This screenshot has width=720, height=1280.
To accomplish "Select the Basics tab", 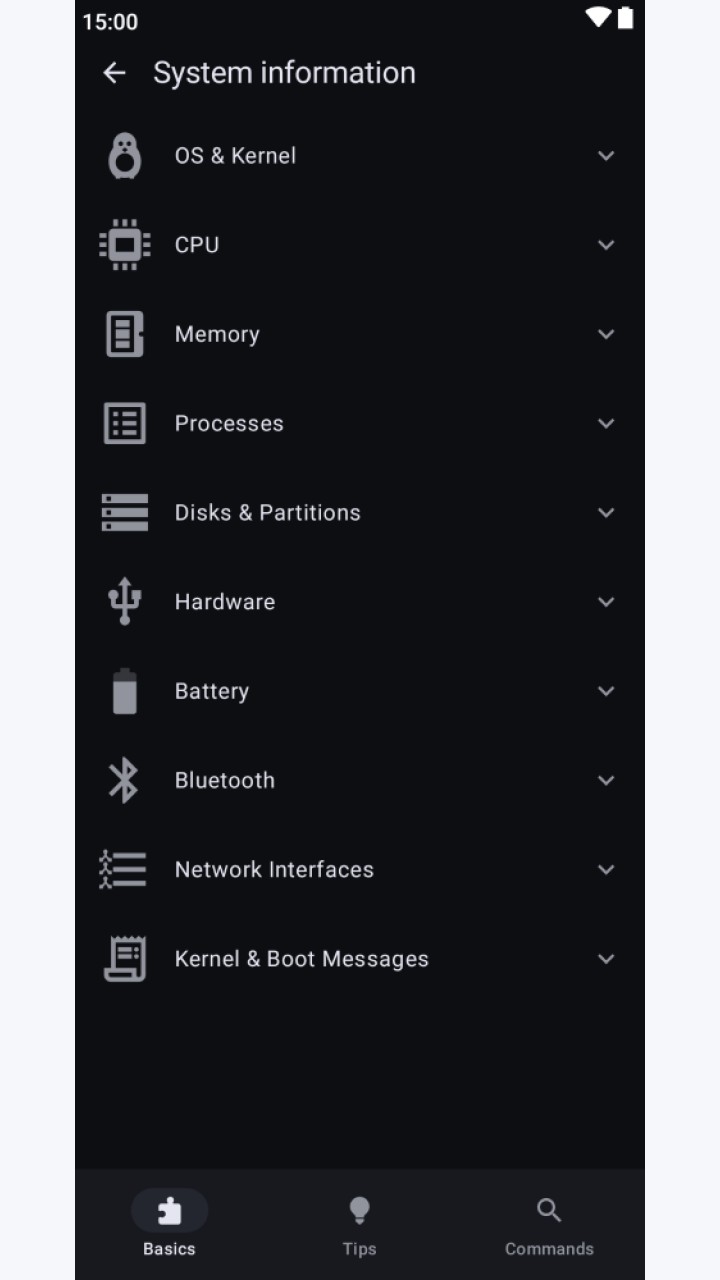I will [169, 1224].
